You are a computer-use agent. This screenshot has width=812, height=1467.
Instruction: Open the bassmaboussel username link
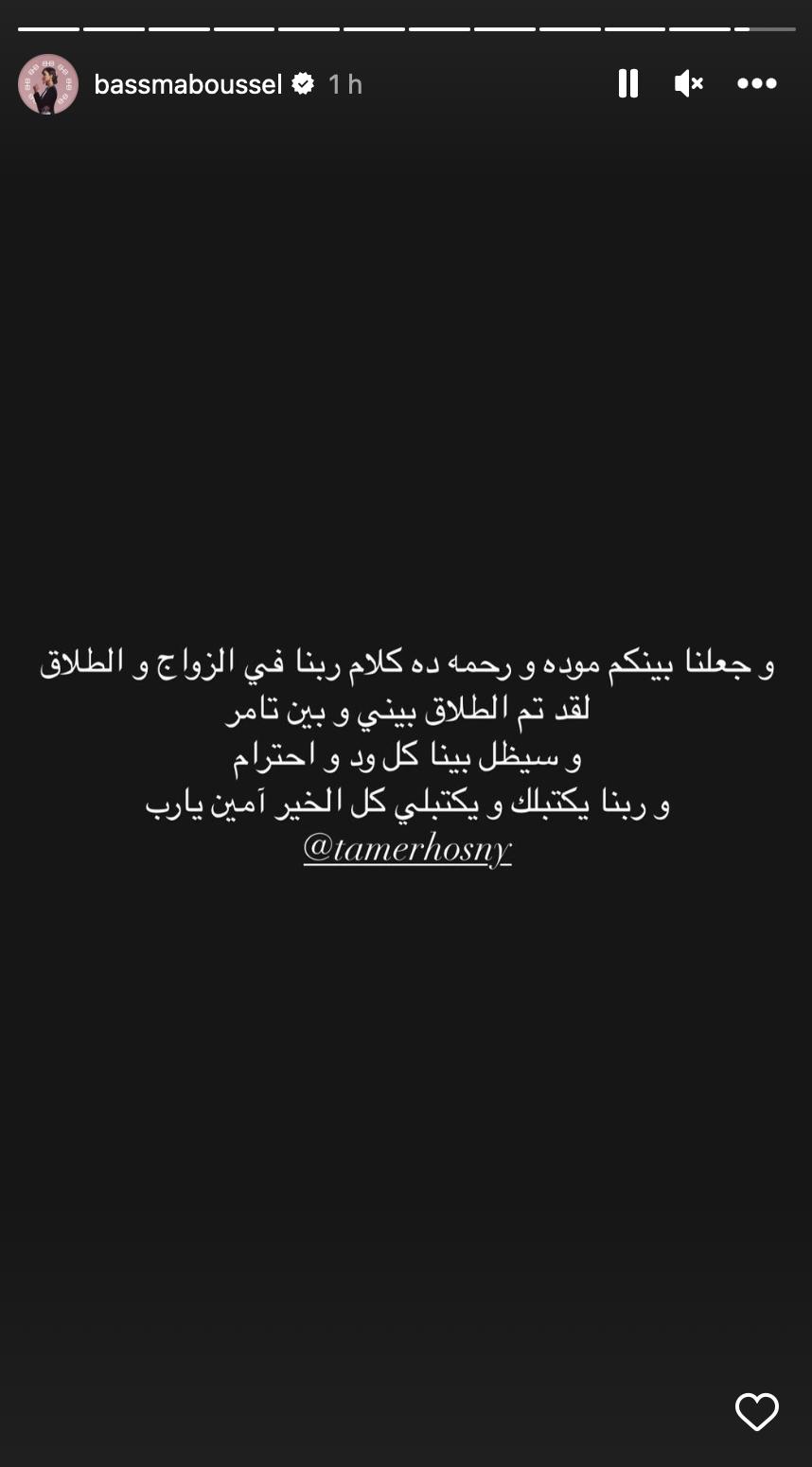click(188, 84)
